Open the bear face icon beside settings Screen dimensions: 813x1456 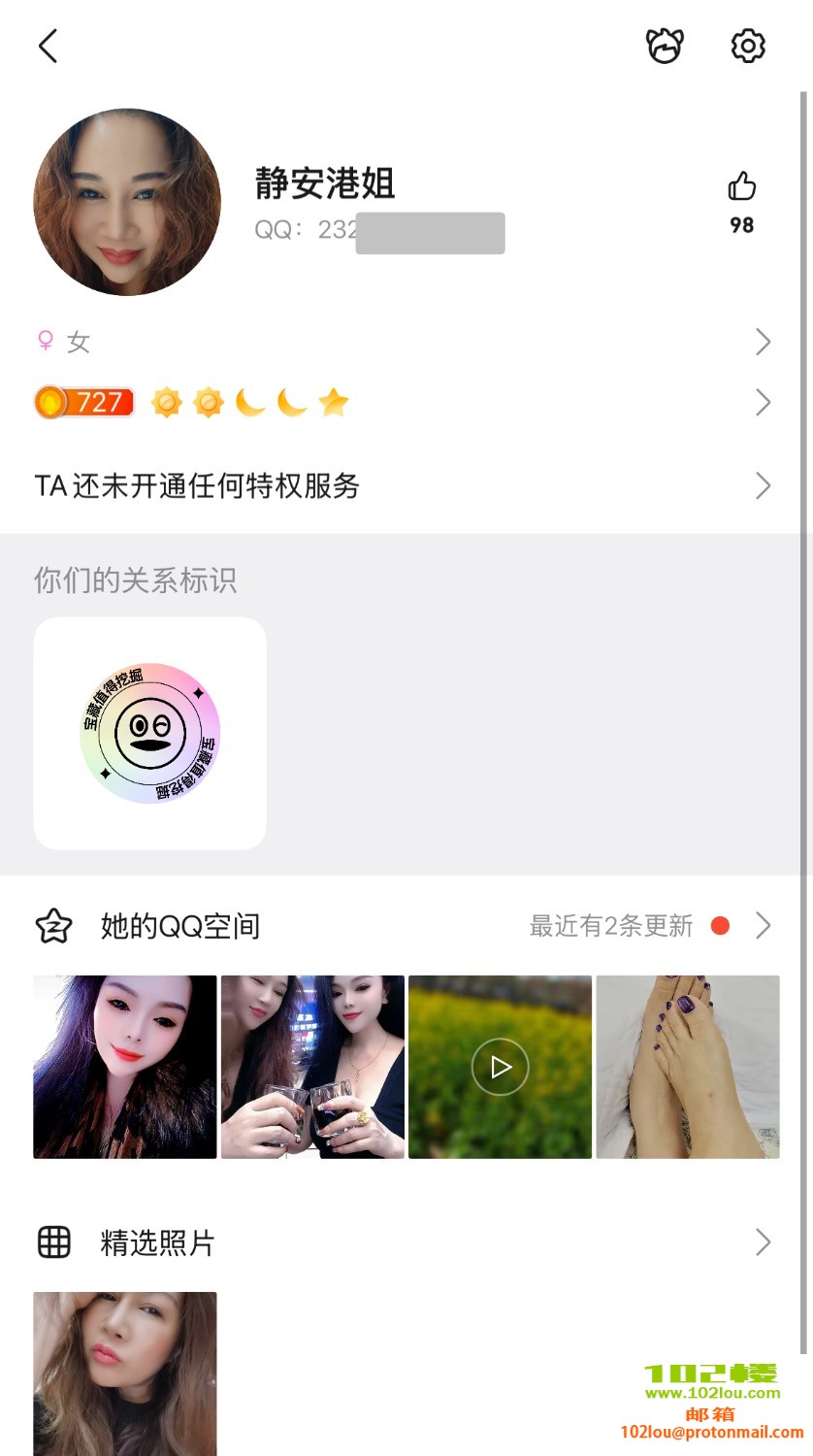coord(665,46)
